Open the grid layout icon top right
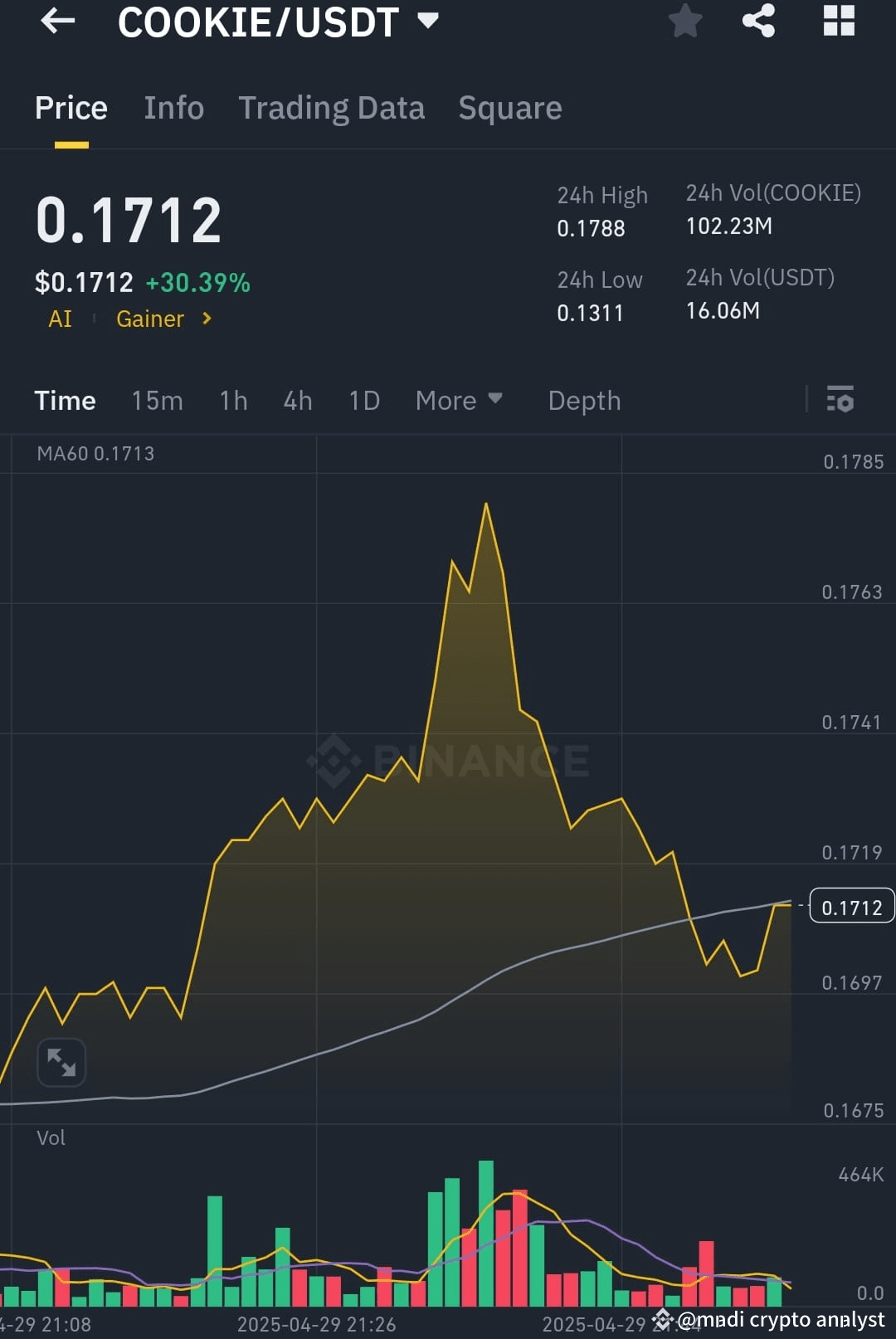 pos(838,22)
